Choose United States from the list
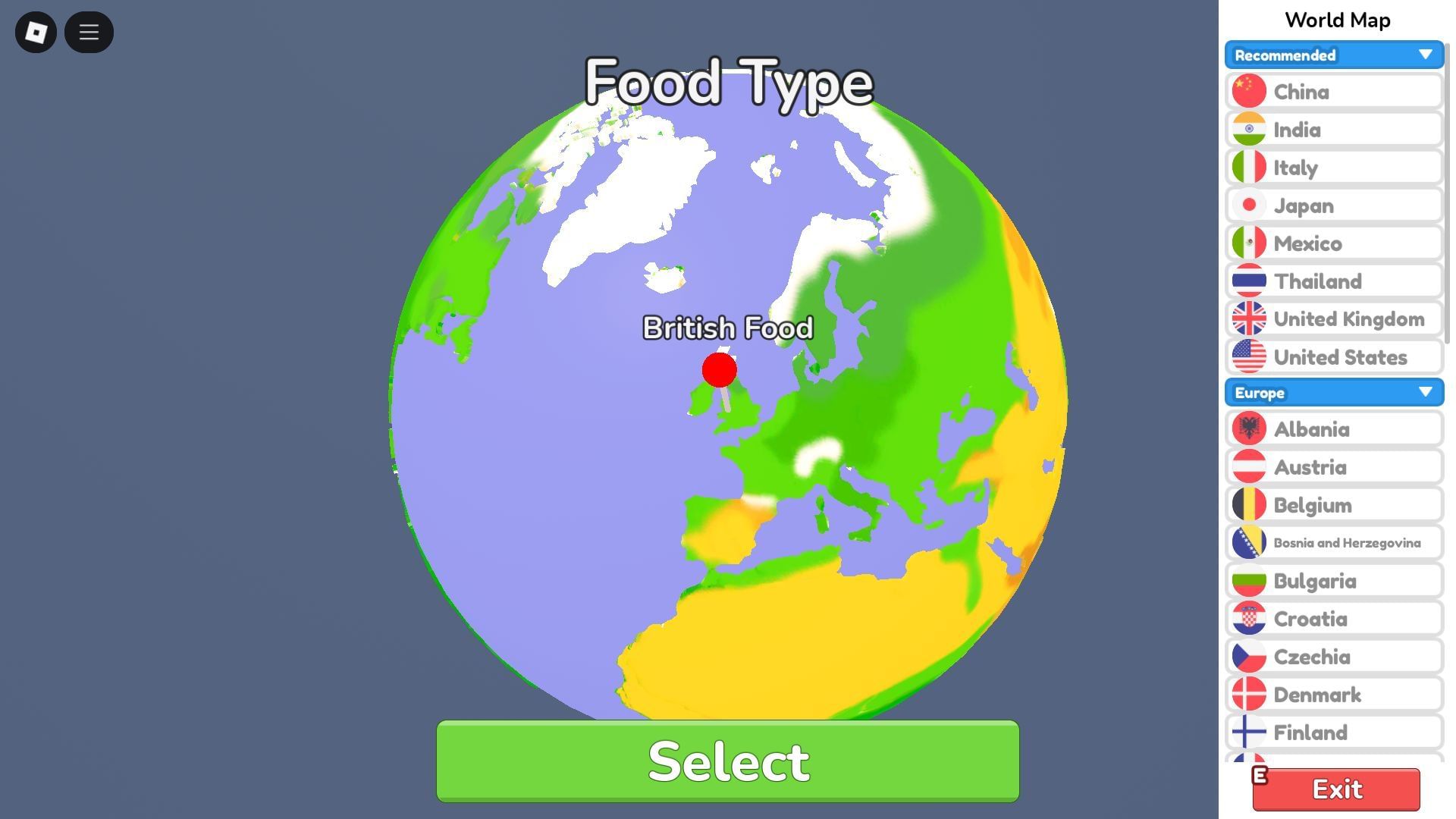 click(x=1333, y=357)
